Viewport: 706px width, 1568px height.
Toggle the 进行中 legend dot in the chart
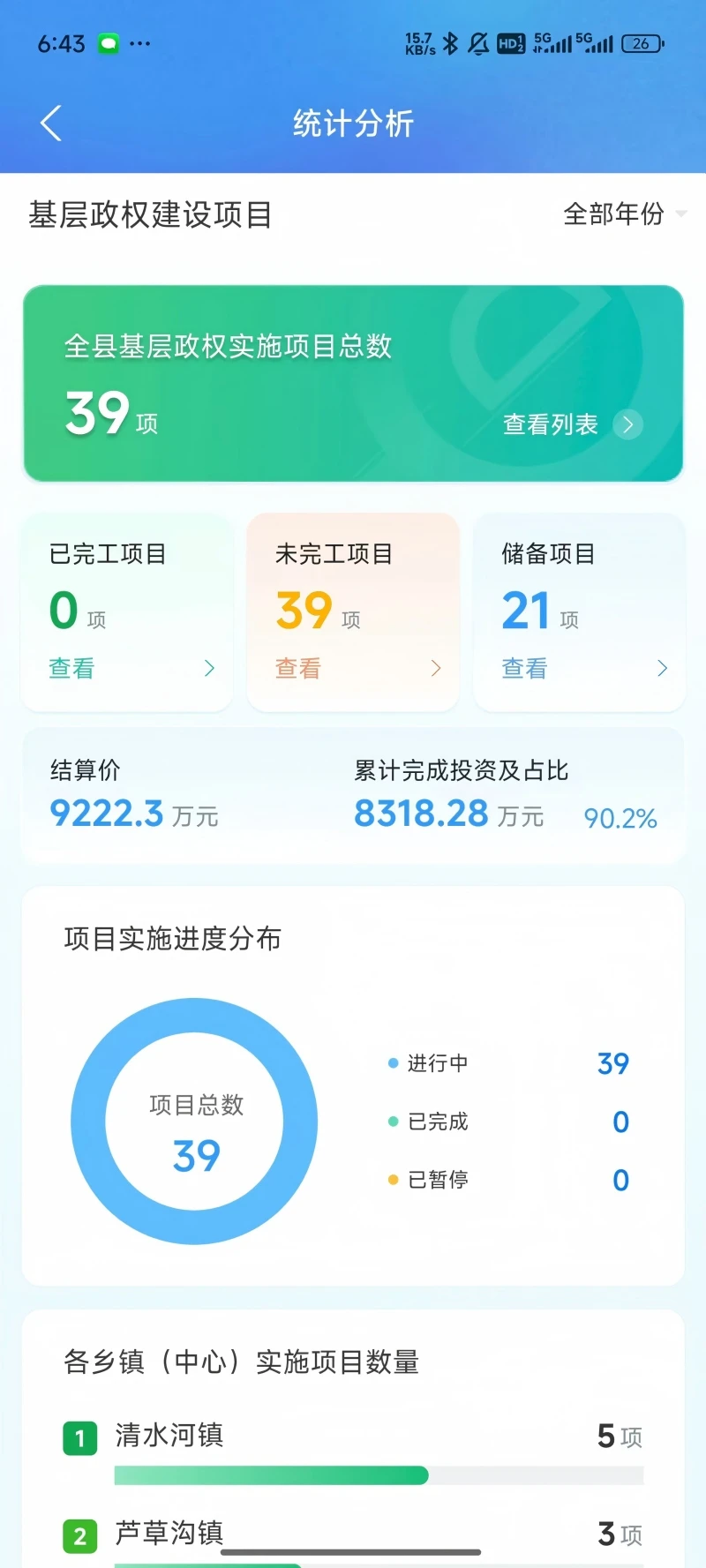[393, 1063]
